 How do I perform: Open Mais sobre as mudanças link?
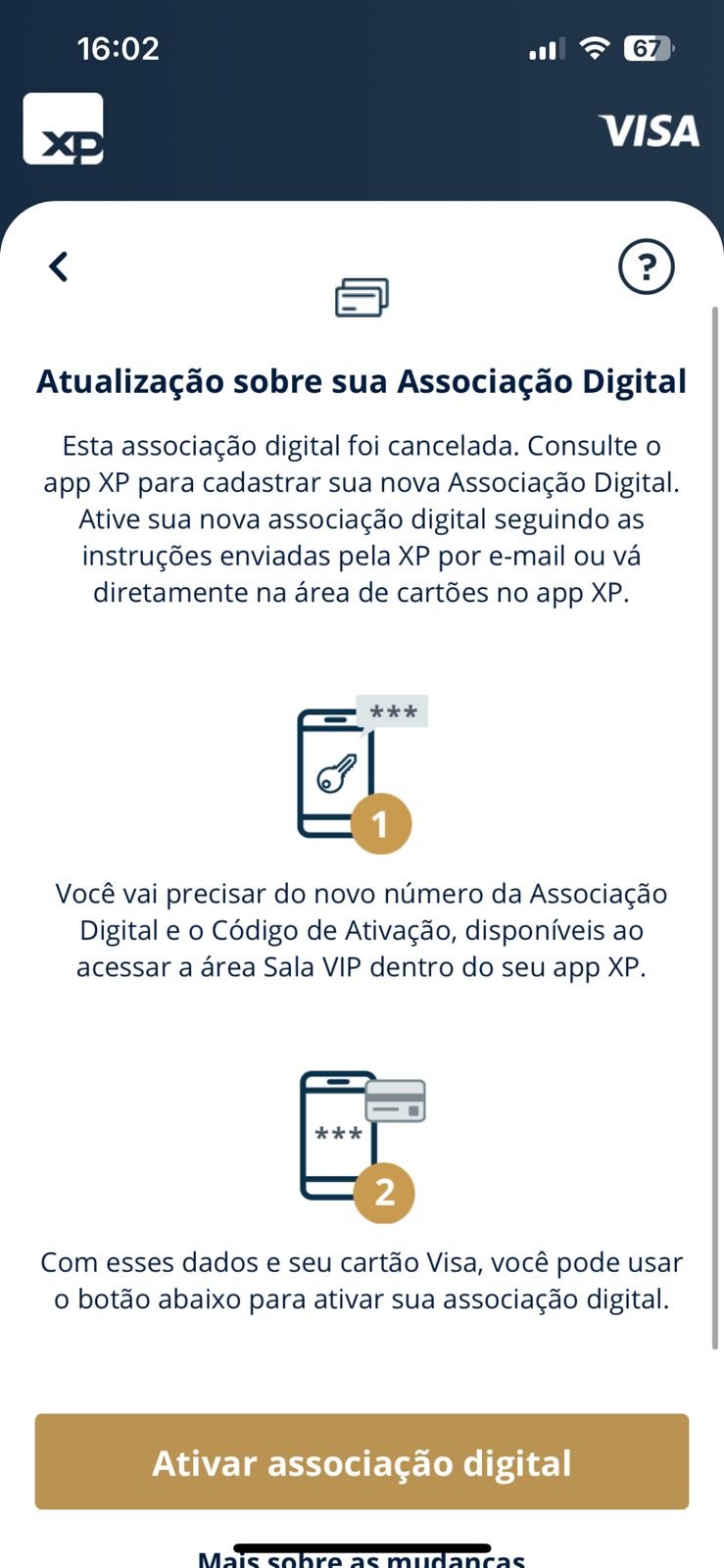[362, 1558]
